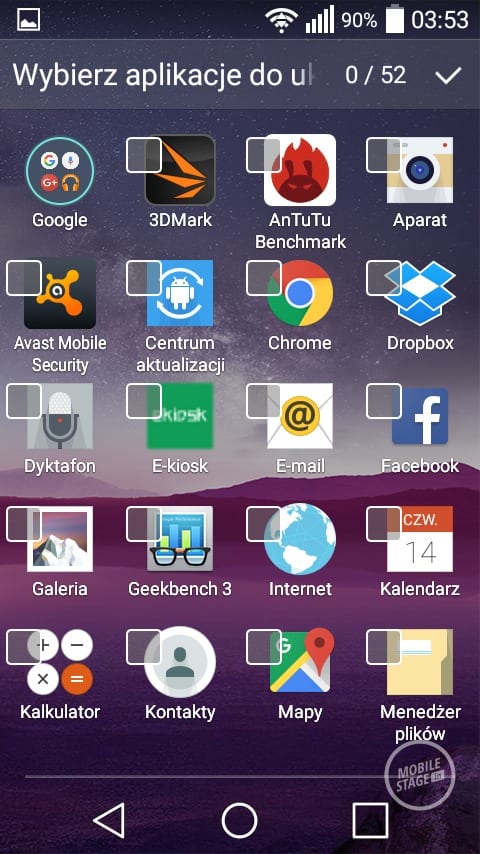Screen dimensions: 480x854
Task: Select Avast Mobile Security checkbox
Action: click(24, 278)
